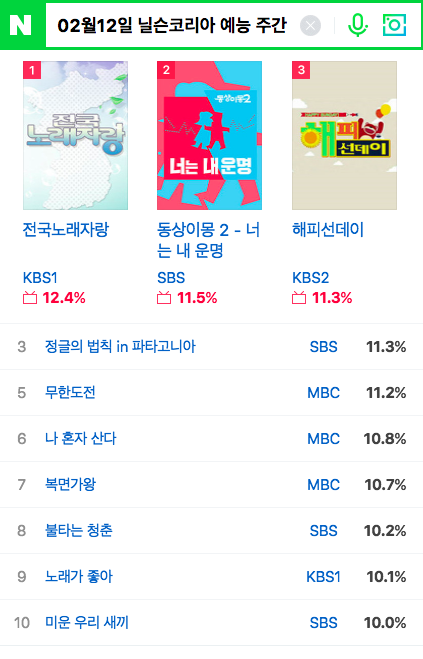The height and width of the screenshot is (659, 423).
Task: Open the 무한도전 row
Action: (x=212, y=393)
